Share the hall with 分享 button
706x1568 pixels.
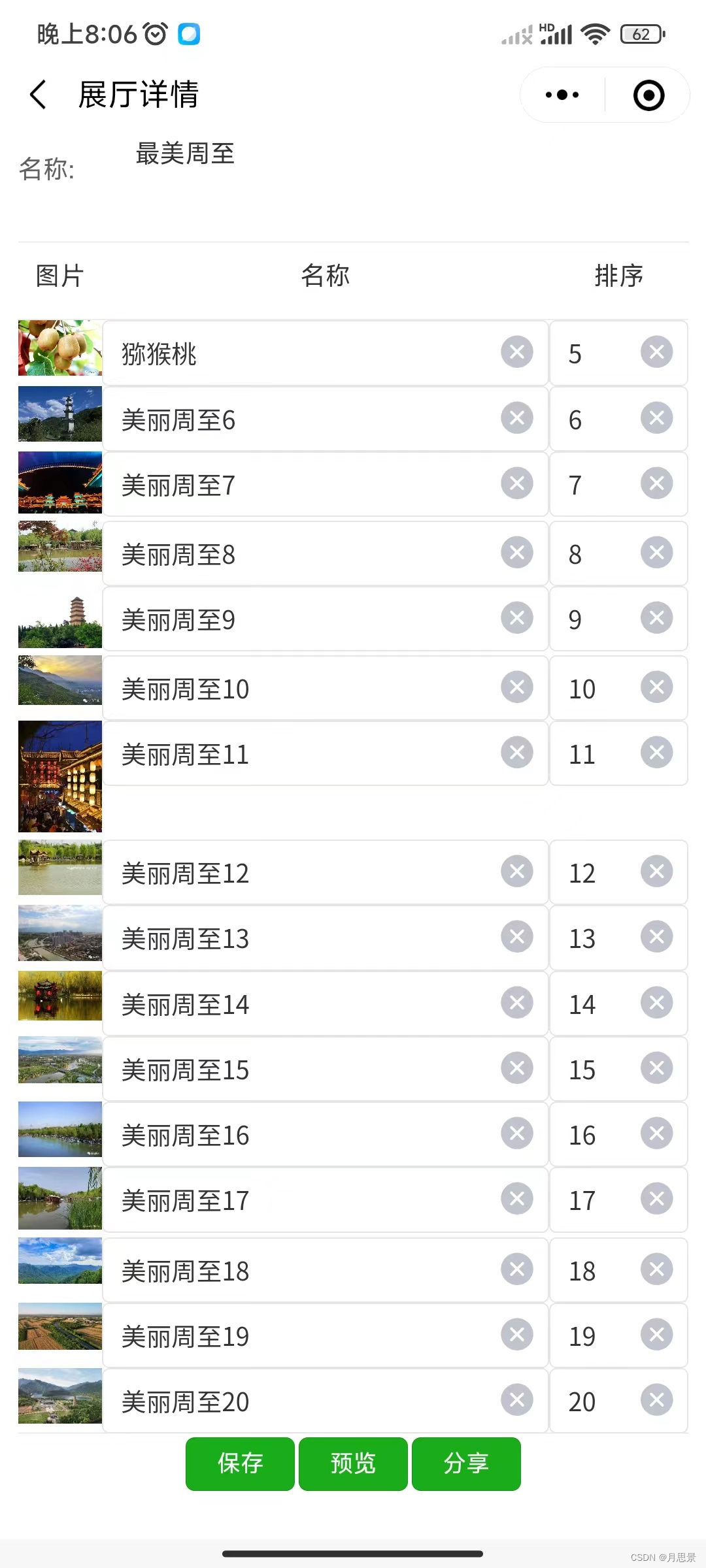466,1463
